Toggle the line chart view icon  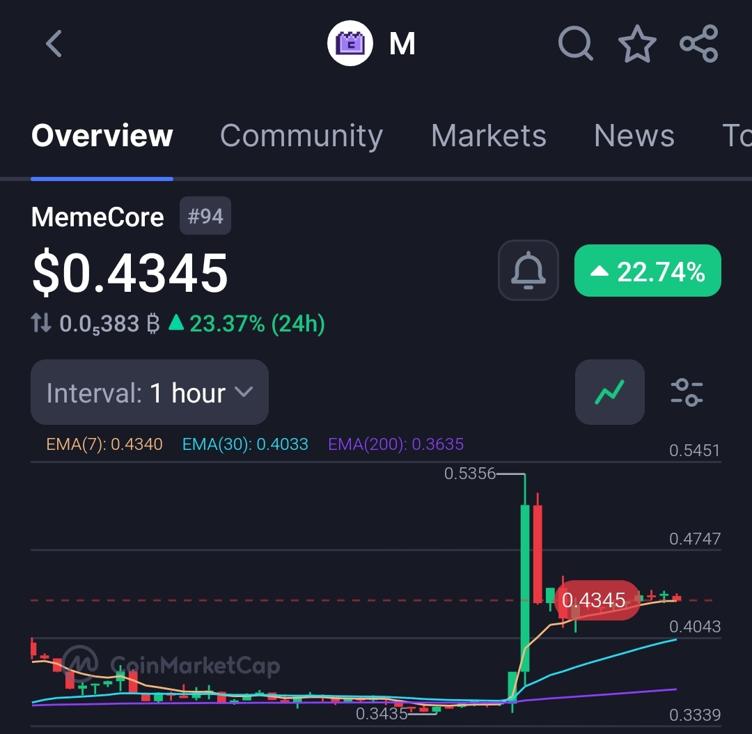coord(610,393)
